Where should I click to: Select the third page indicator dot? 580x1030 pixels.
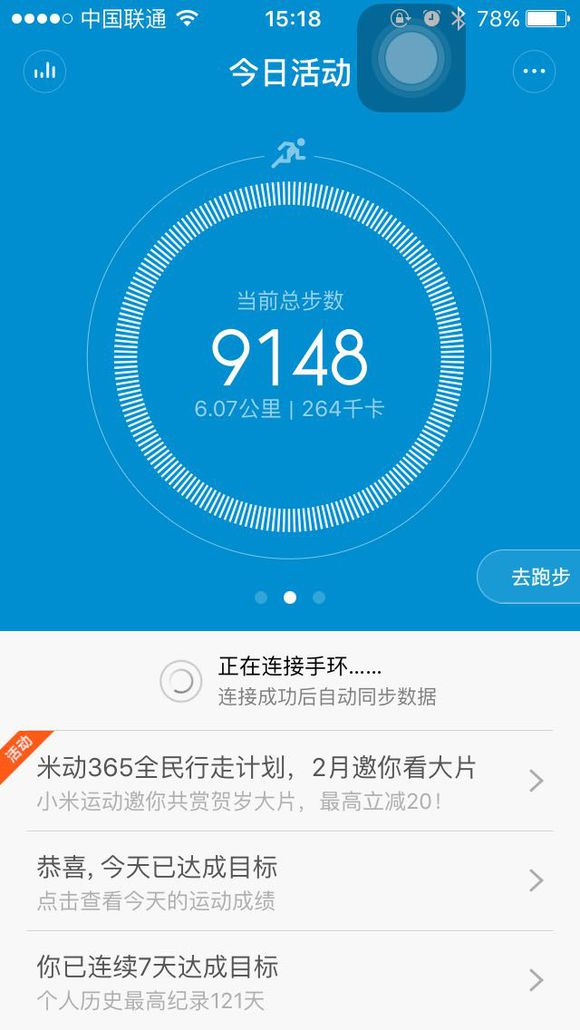[x=319, y=597]
